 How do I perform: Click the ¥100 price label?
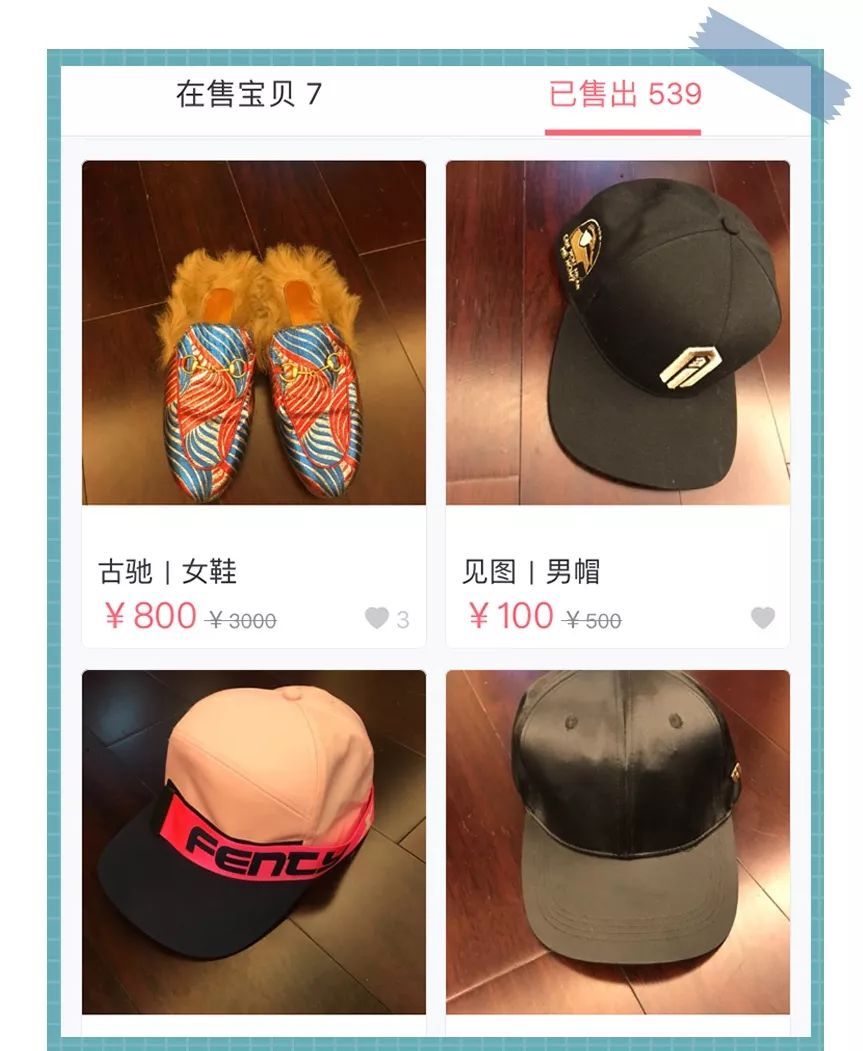click(511, 616)
